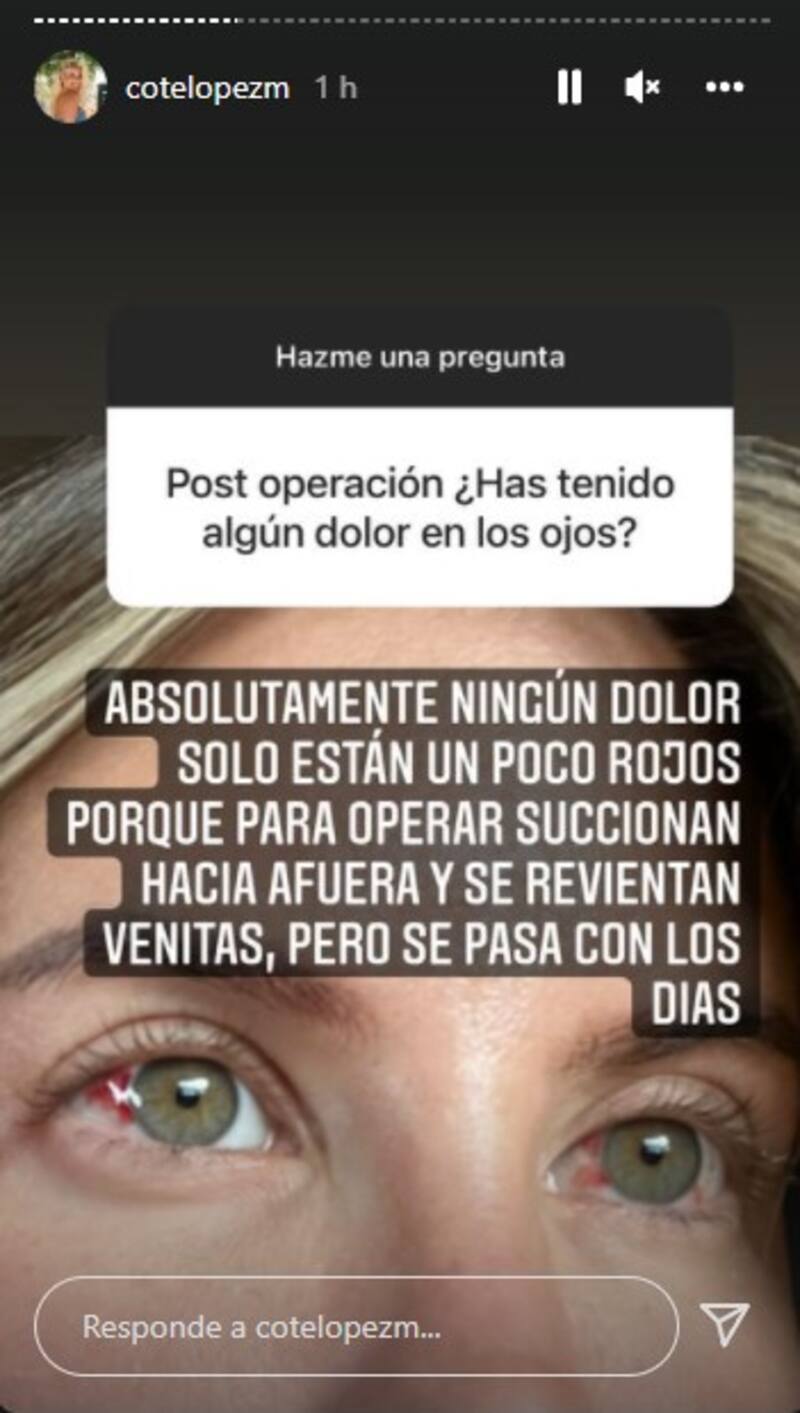The width and height of the screenshot is (800, 1413).
Task: Share the story with the paper plane icon
Action: (x=725, y=1325)
